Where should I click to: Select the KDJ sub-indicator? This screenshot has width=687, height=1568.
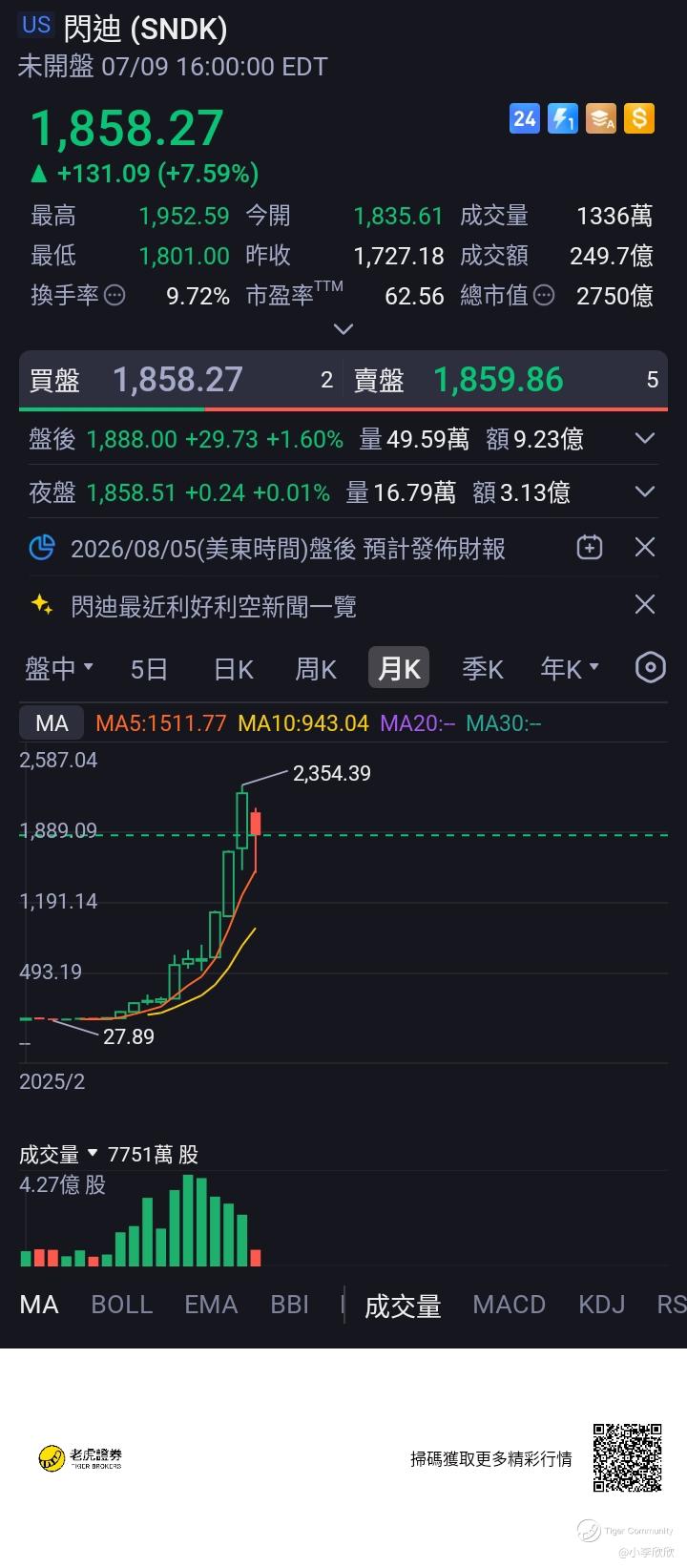pos(601,1305)
